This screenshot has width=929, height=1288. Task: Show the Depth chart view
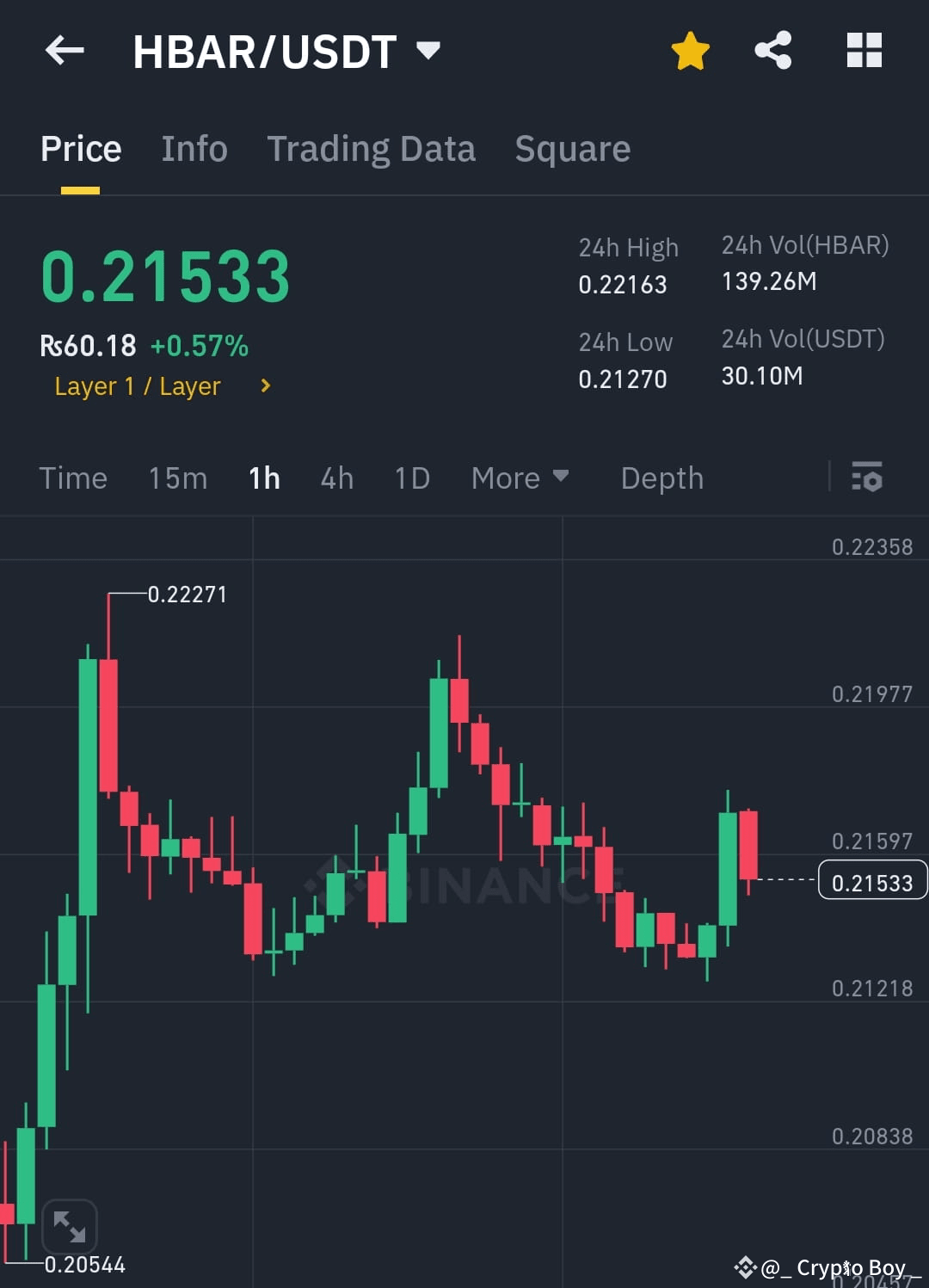point(661,478)
